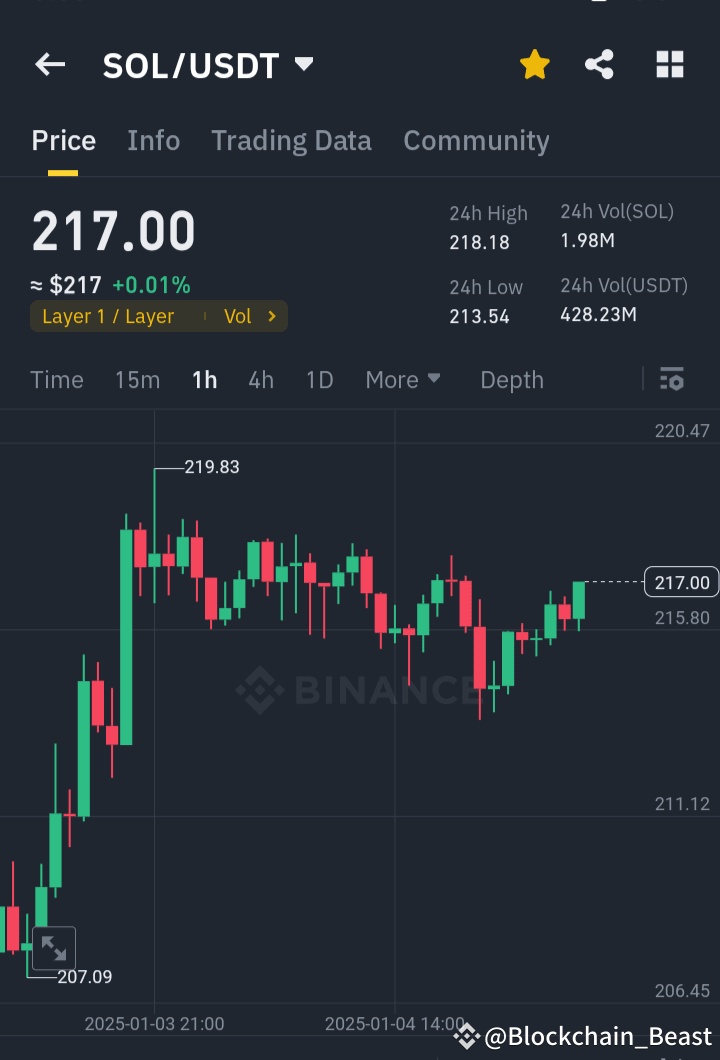Expand the chart with the fullscreen icon
Viewport: 720px width, 1060px height.
[x=53, y=948]
